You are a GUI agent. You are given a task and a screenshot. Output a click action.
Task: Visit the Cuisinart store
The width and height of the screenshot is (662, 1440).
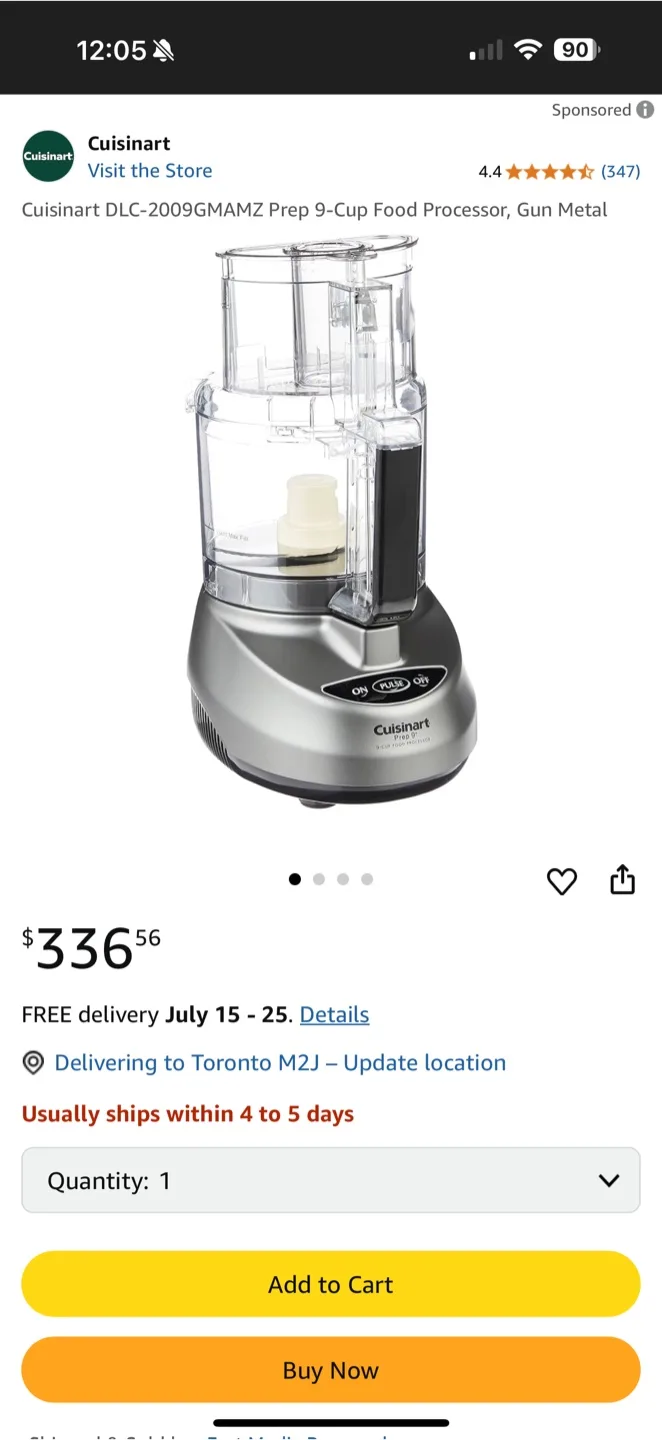pos(149,171)
